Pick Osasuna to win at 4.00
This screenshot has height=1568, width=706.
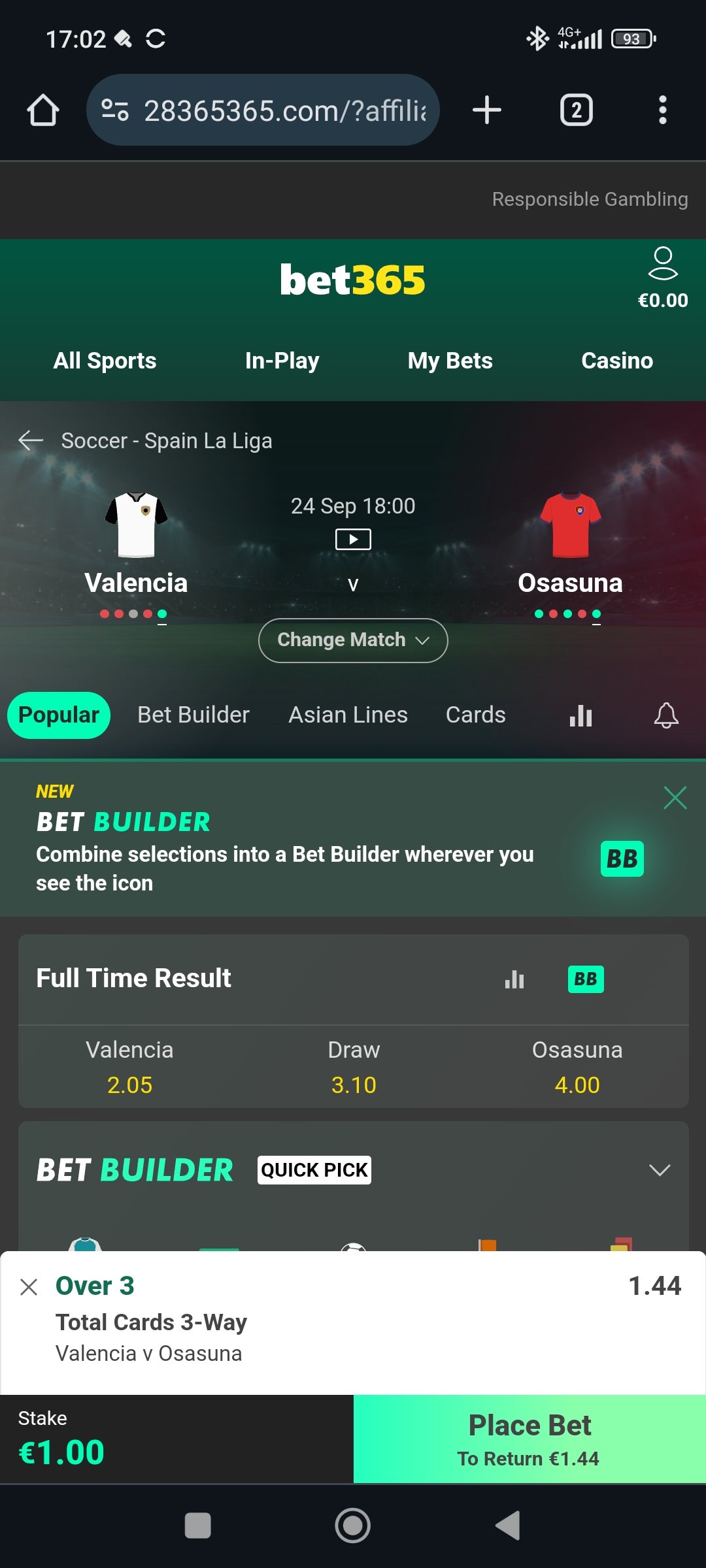[x=577, y=1067]
